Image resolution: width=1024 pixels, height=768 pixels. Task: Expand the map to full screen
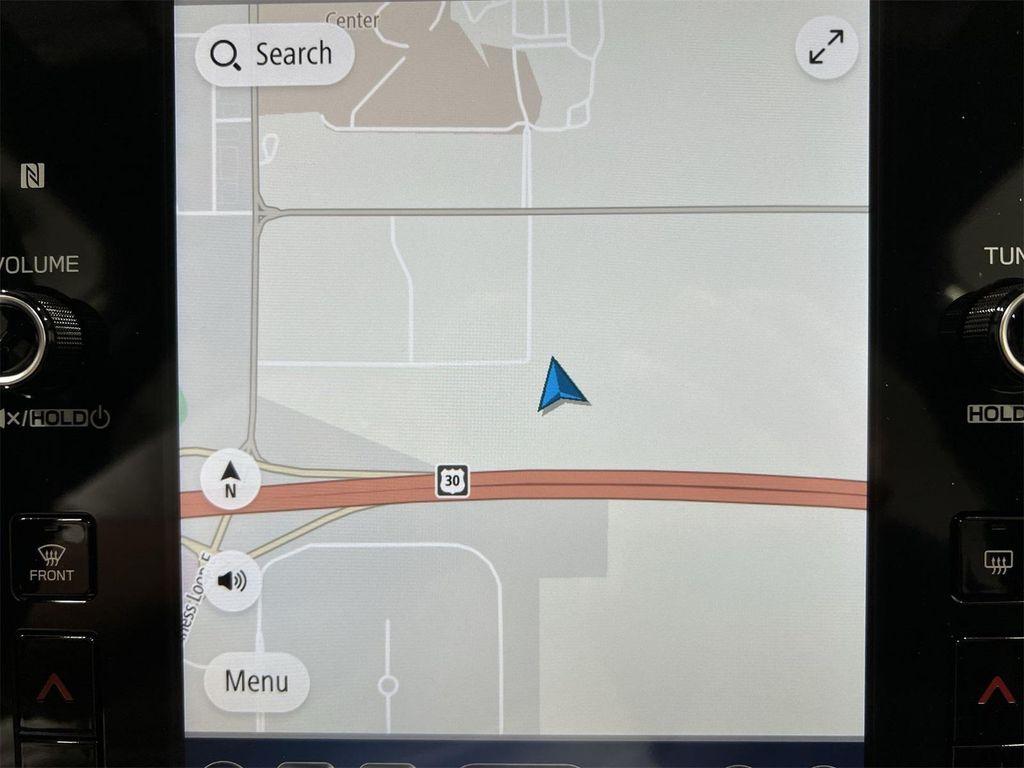point(826,47)
